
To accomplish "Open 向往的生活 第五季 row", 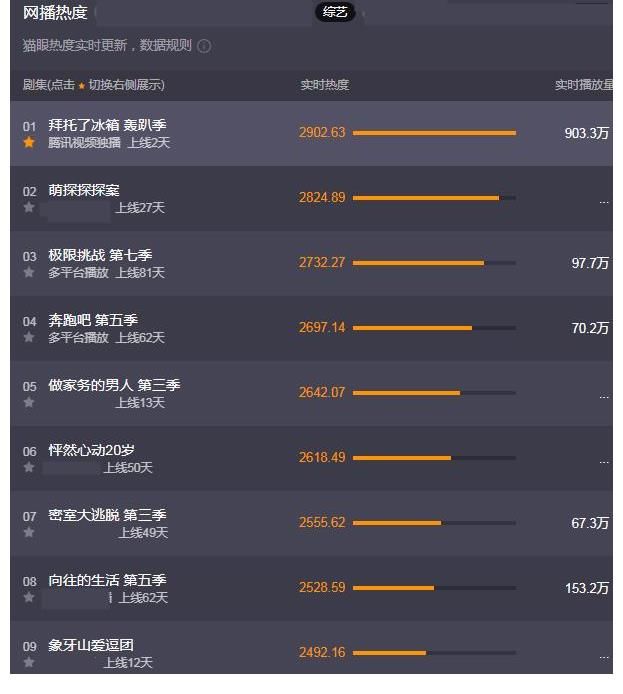I will coord(107,580).
